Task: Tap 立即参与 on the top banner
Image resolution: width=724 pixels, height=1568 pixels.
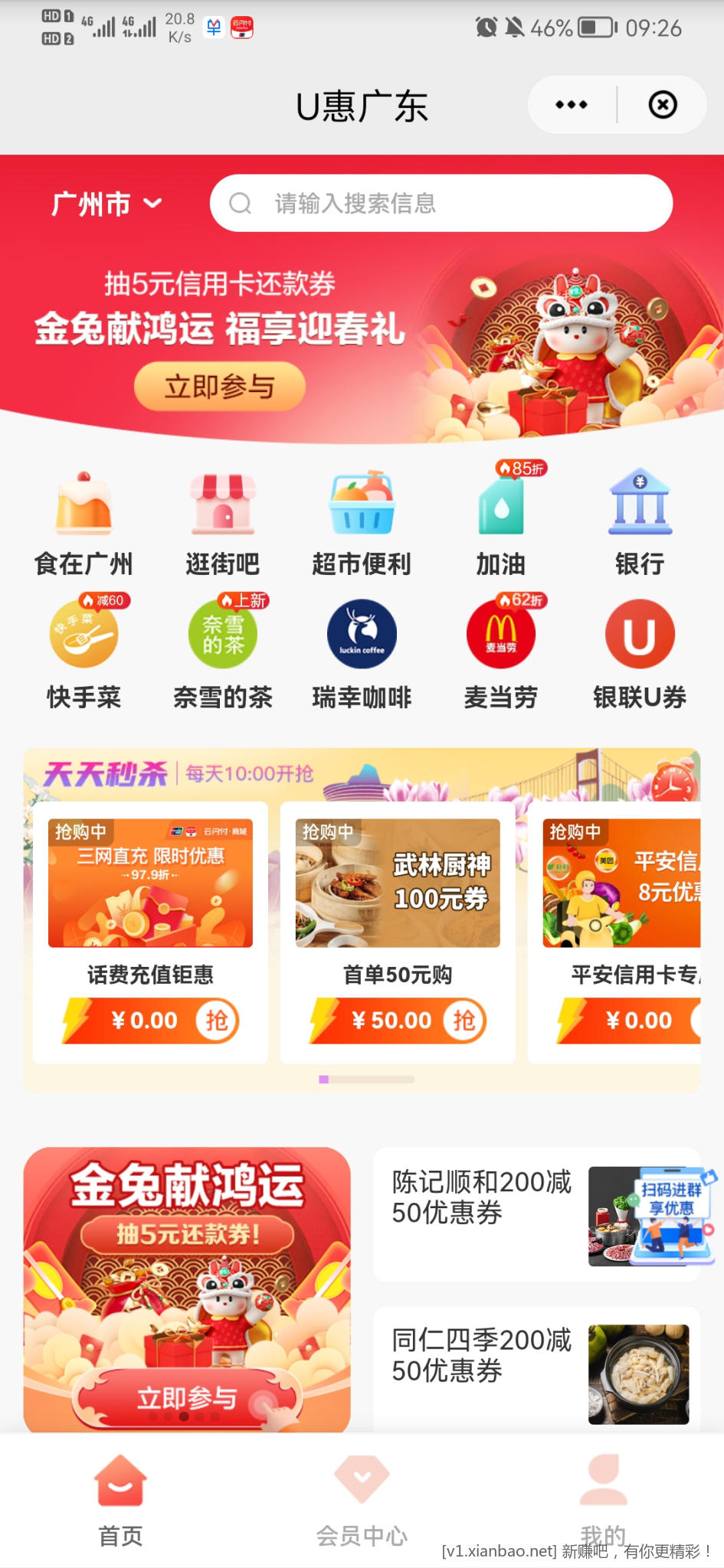Action: click(219, 387)
